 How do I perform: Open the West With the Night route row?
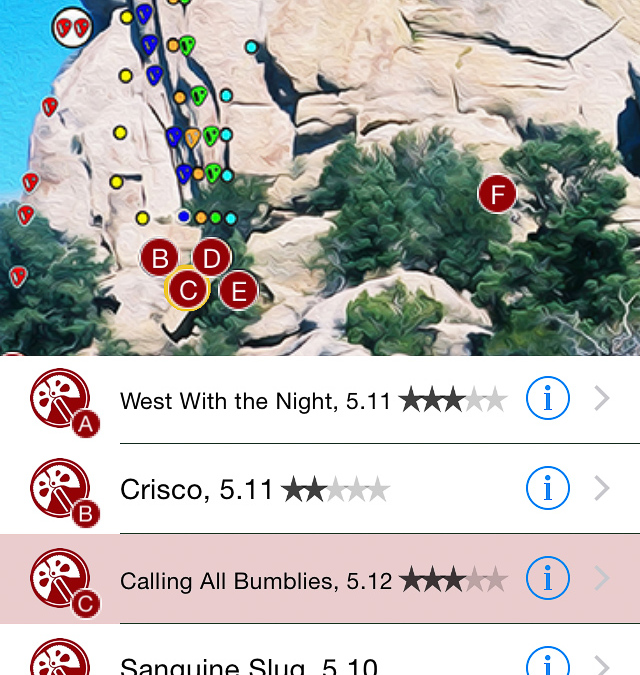pyautogui.click(x=300, y=400)
